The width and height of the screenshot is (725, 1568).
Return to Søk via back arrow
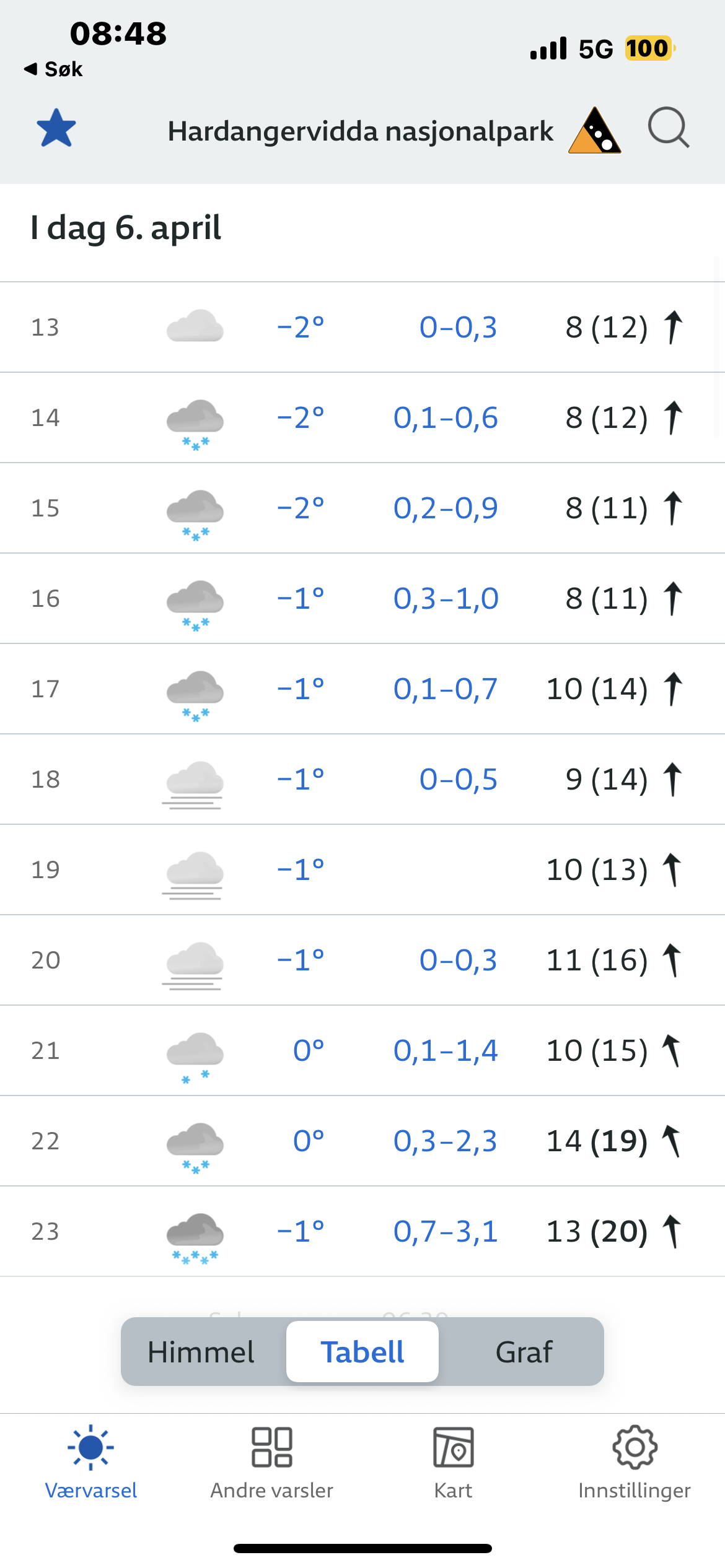point(53,69)
